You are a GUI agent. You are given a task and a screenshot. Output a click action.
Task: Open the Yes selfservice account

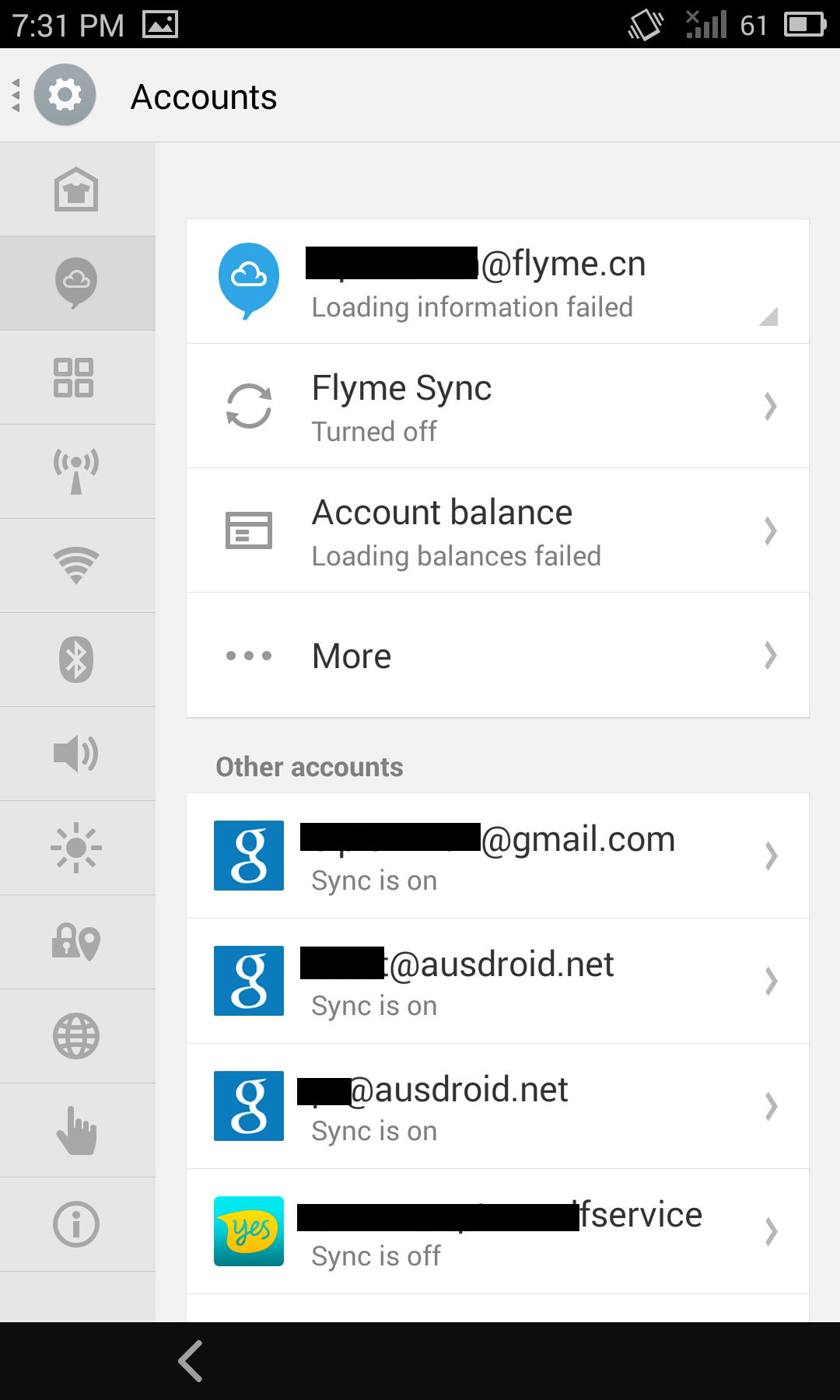(498, 1231)
